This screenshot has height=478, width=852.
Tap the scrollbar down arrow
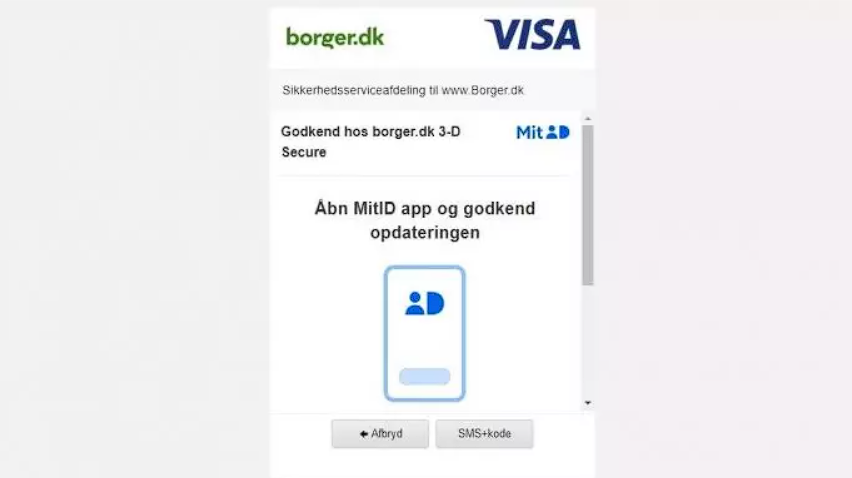(x=588, y=403)
